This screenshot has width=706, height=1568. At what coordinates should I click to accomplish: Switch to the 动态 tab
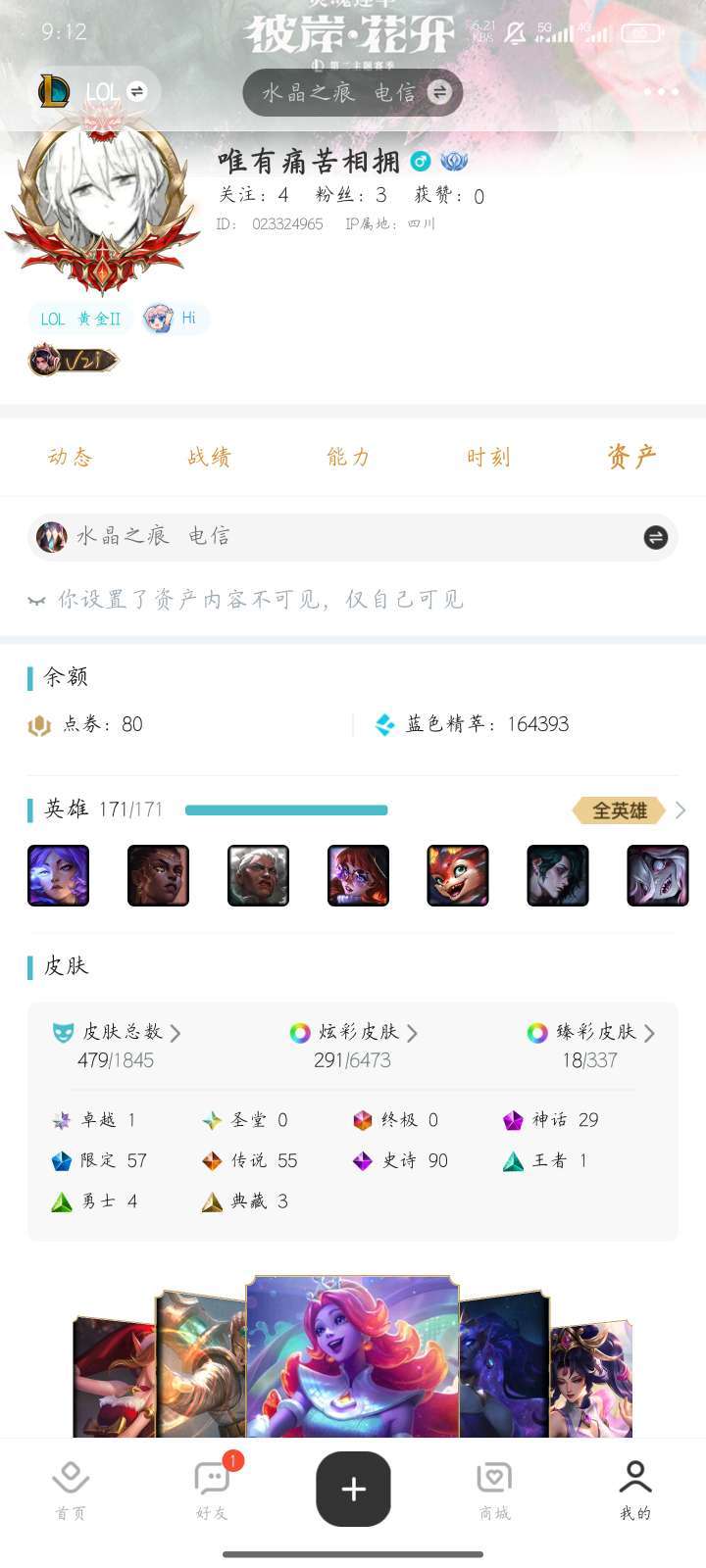(70, 457)
